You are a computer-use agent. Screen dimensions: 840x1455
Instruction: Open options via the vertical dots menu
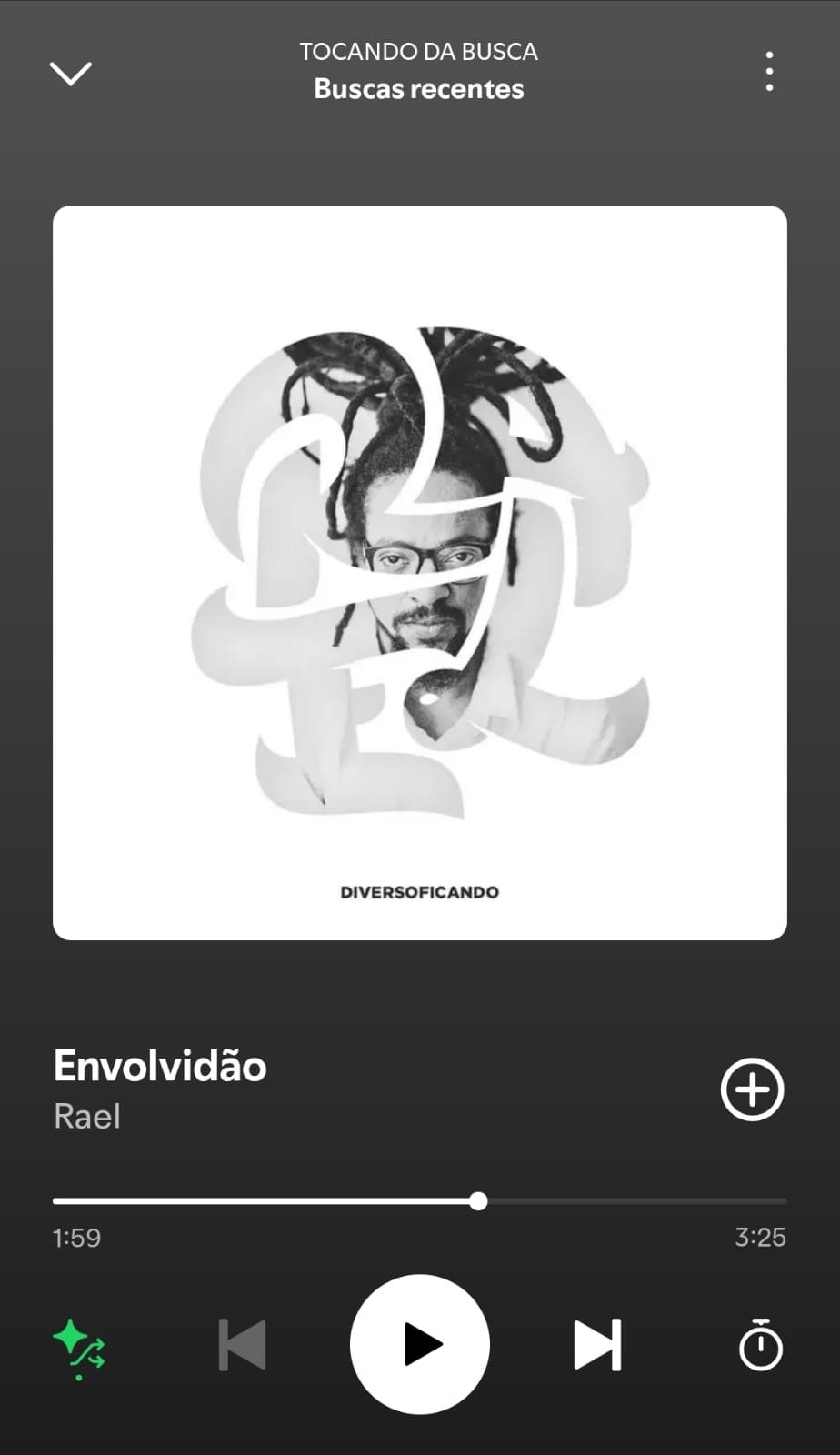(769, 72)
